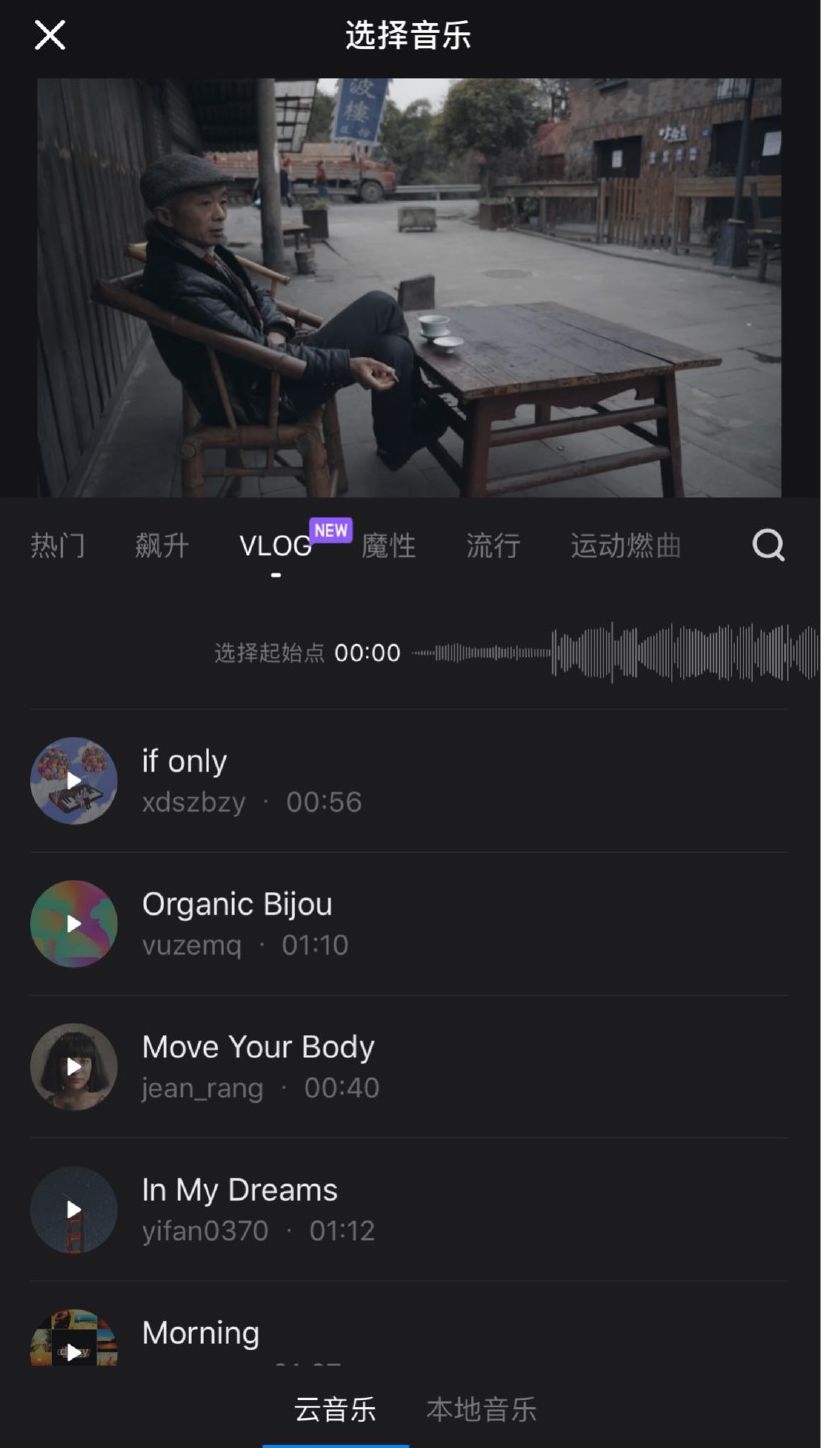Switch to the 热门 music category
The image size is (821, 1448).
click(x=57, y=545)
